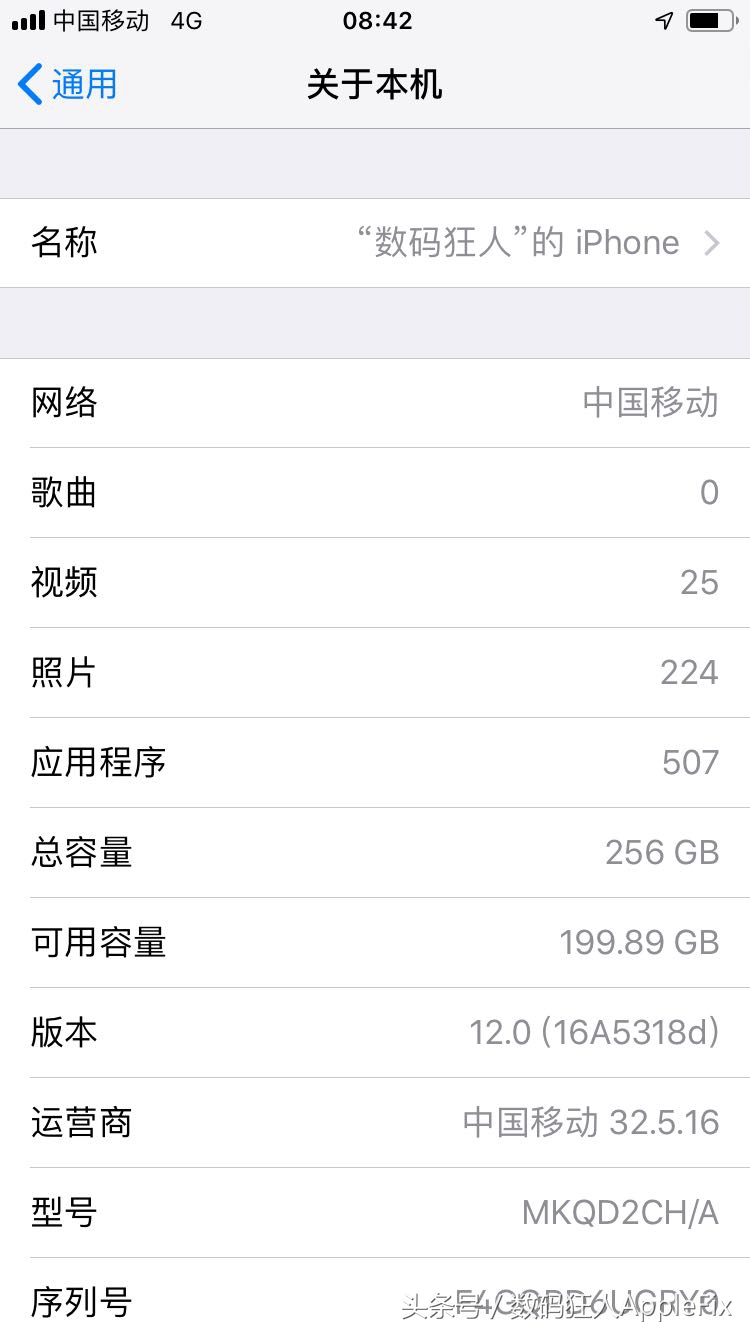Tap the 运营商 row value 中国移动 32.5.16
Viewport: 750px width, 1334px height.
pyautogui.click(x=592, y=1122)
